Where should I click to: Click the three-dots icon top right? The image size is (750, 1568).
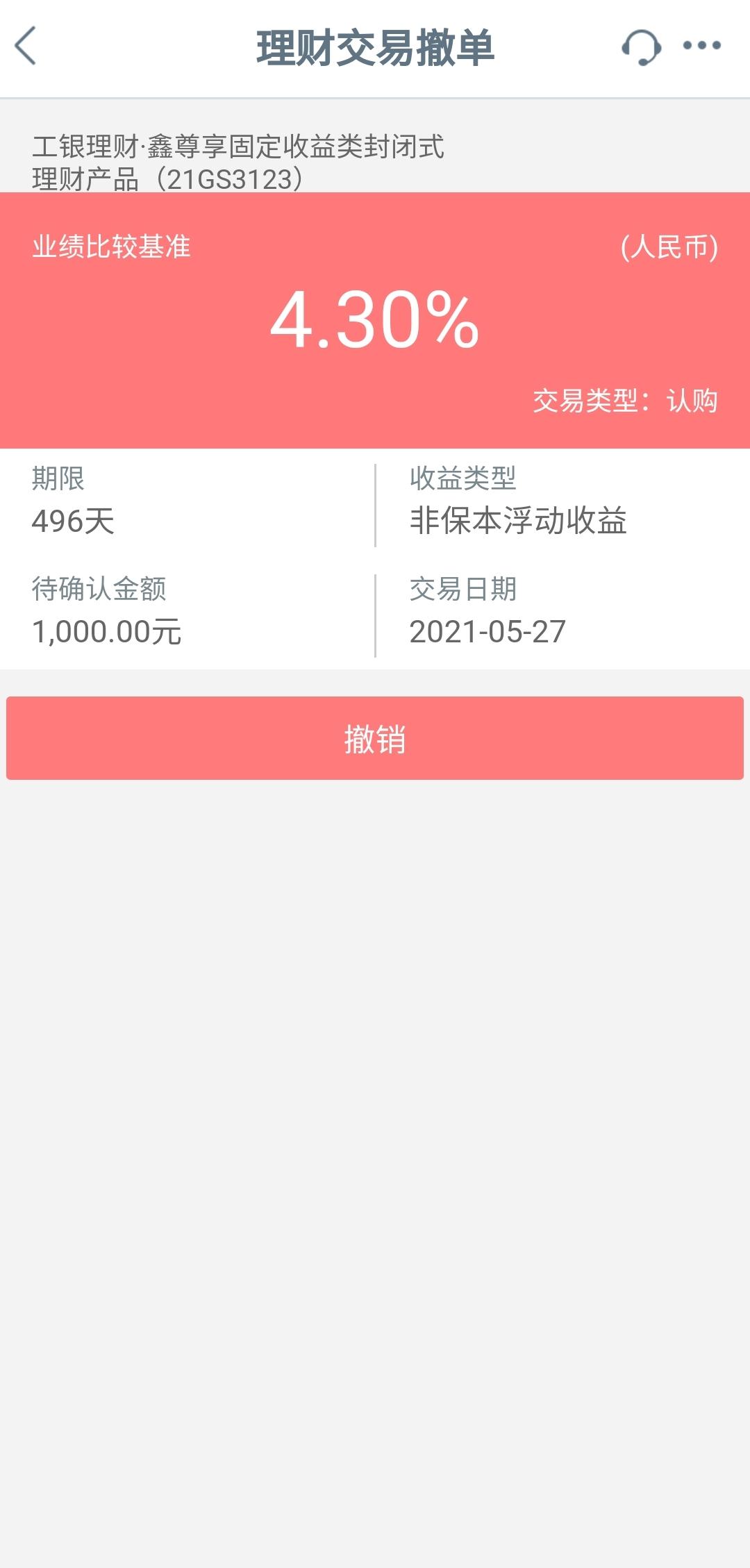coord(703,46)
